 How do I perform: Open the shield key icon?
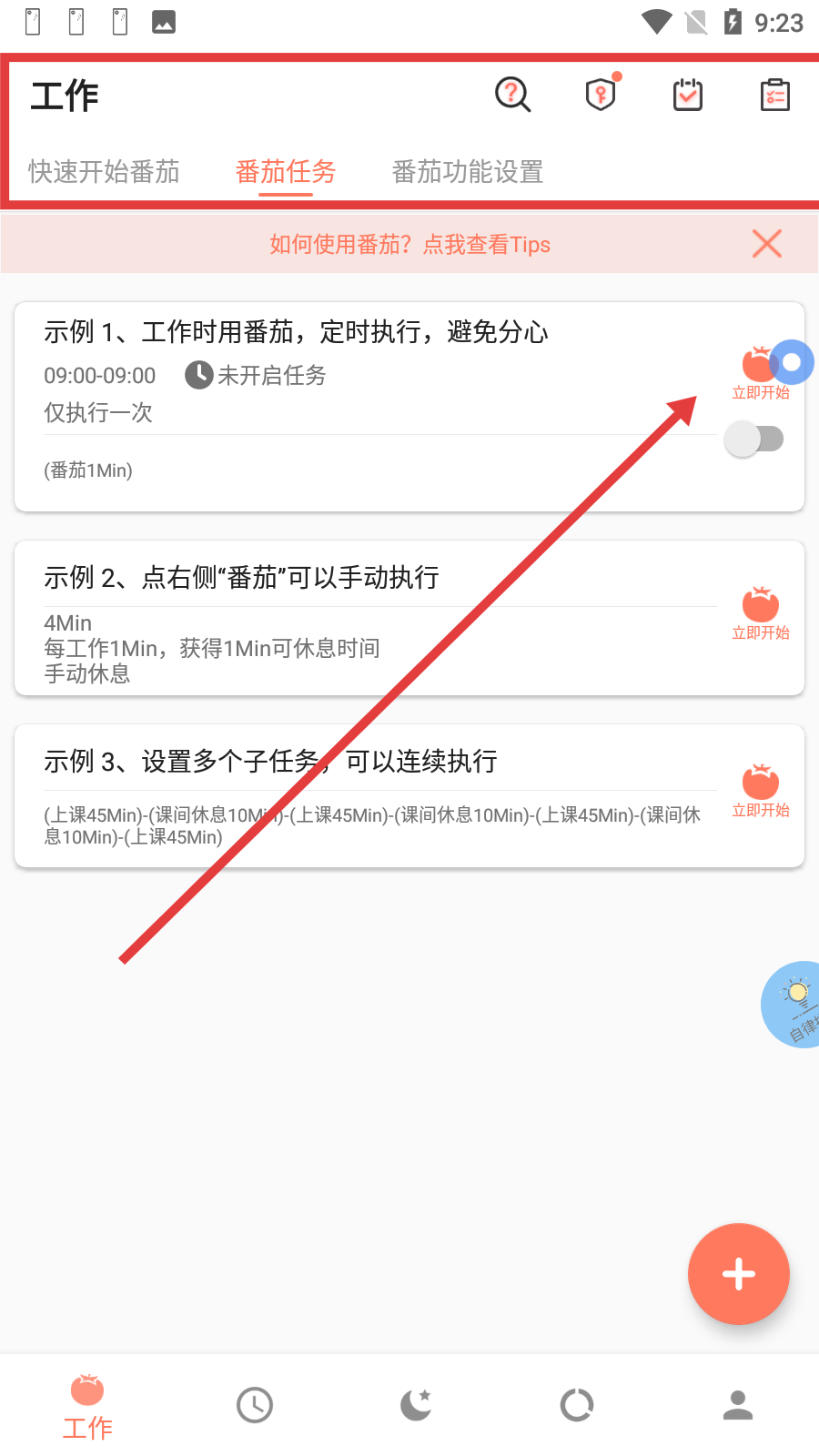(x=601, y=95)
